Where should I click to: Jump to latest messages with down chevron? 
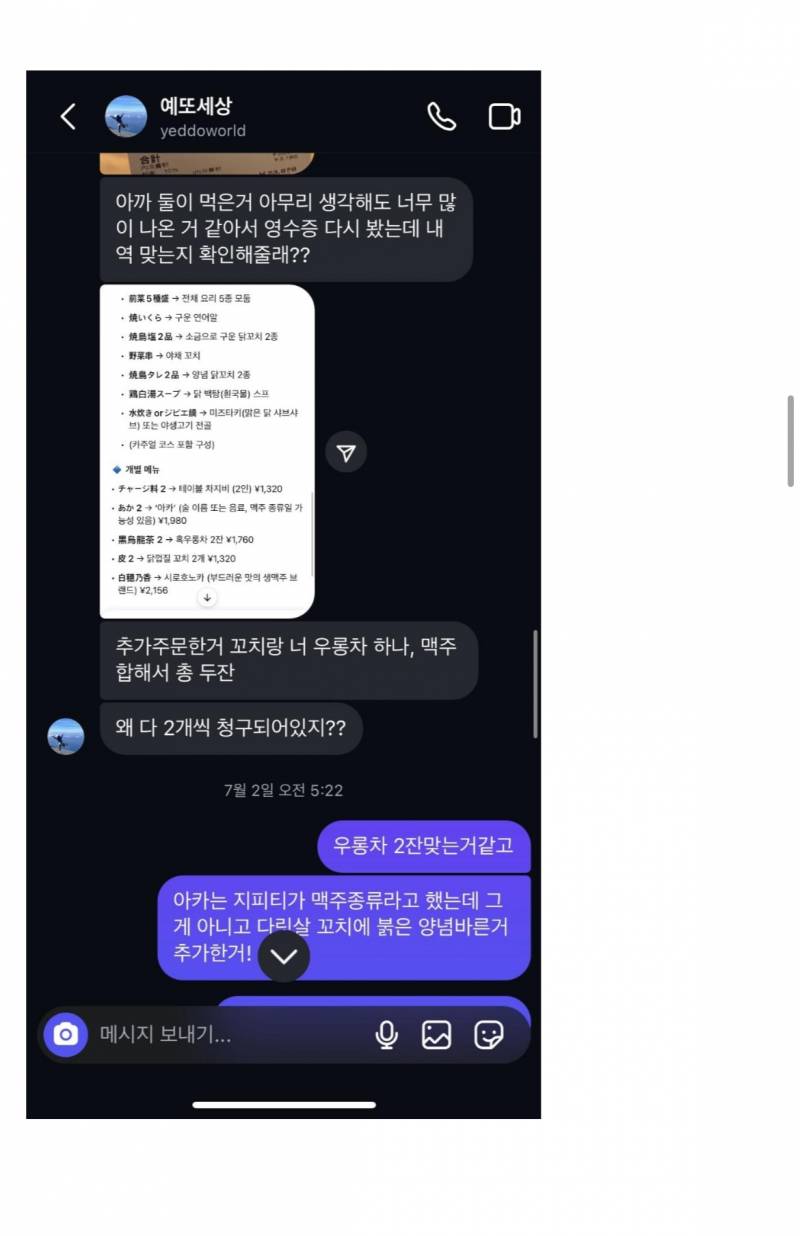(x=284, y=955)
